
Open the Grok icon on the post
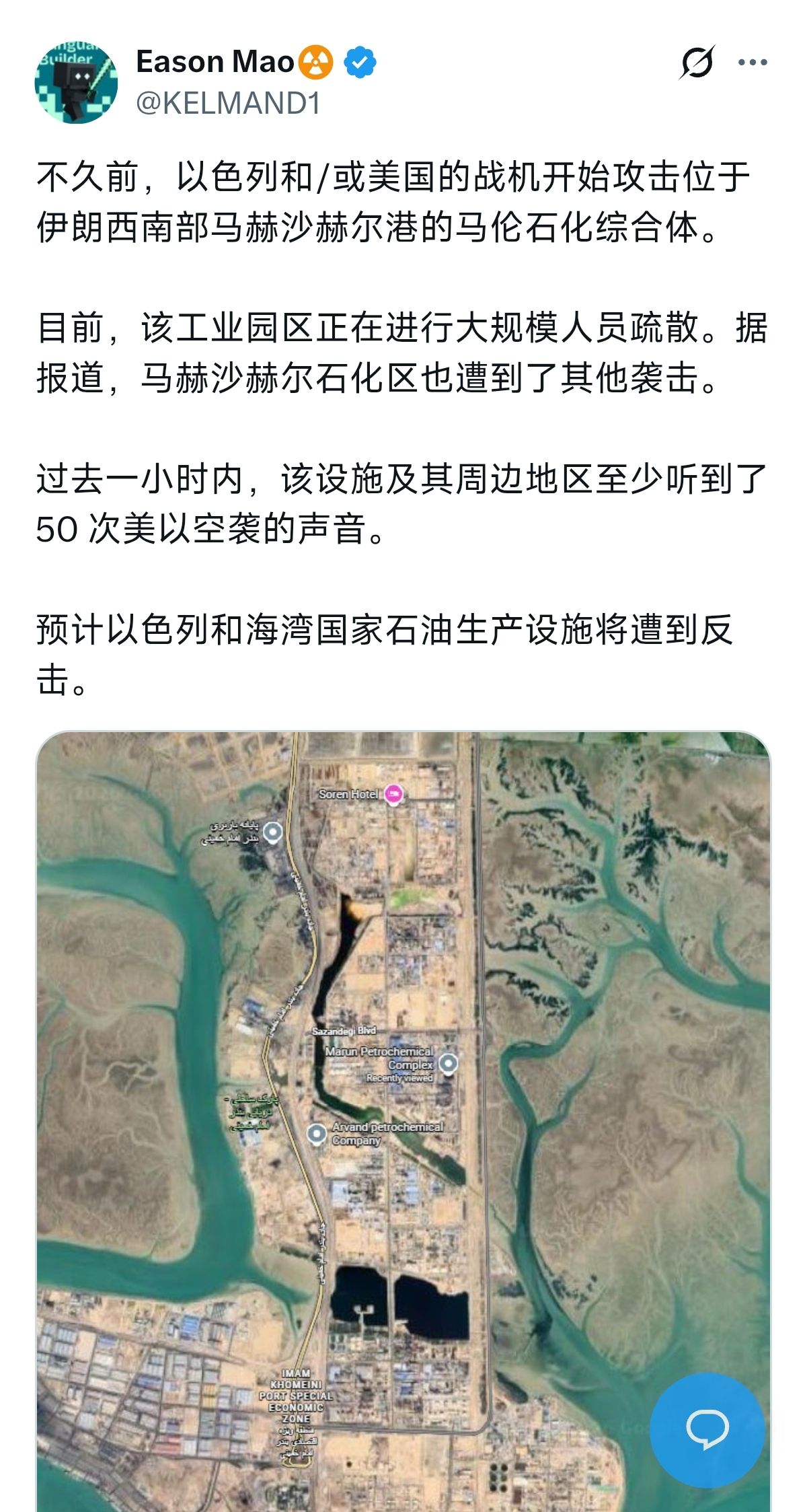pos(696,63)
